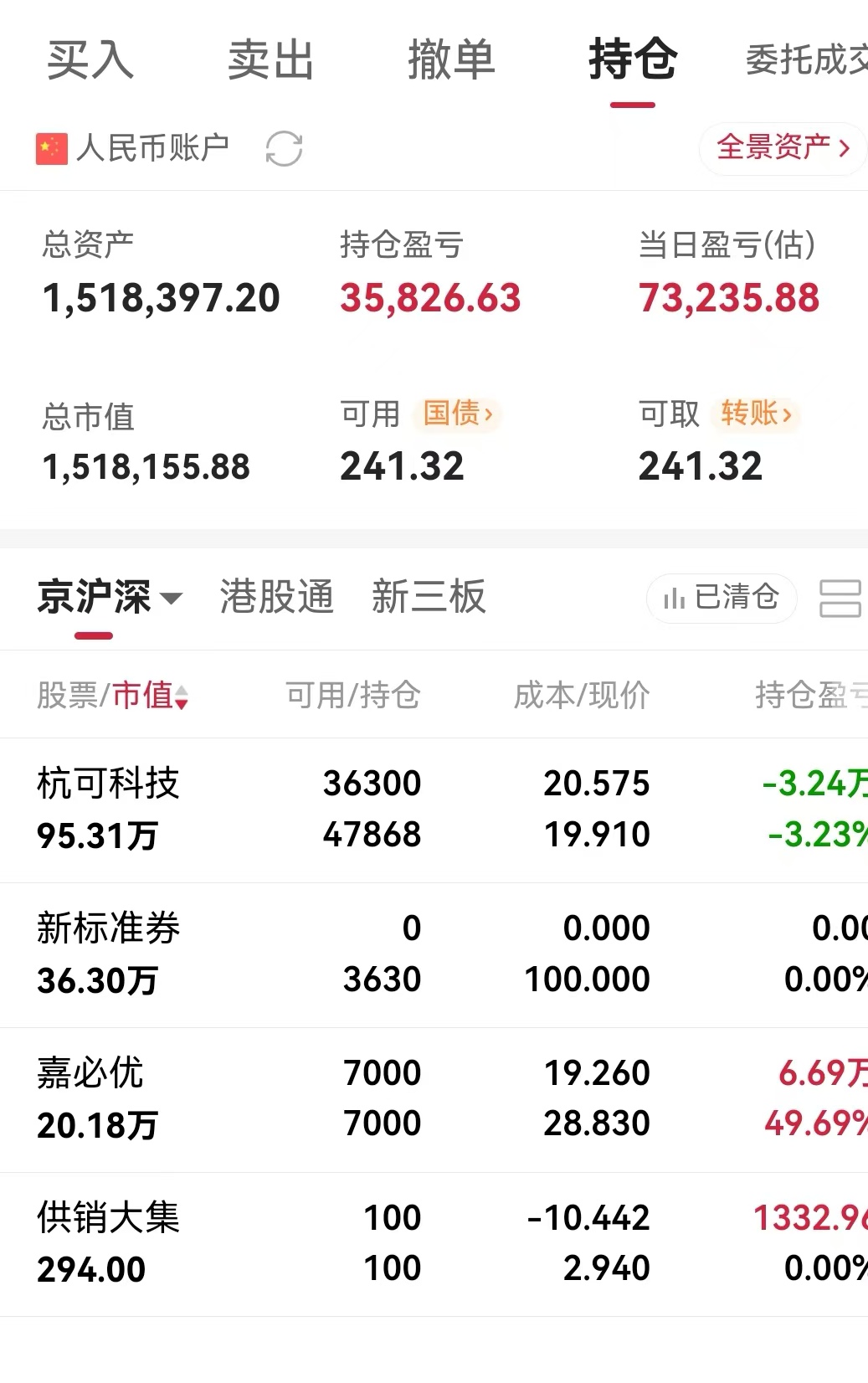Expand the 京沪深 market dropdown
Screen dimensions: 868x1383
click(110, 597)
